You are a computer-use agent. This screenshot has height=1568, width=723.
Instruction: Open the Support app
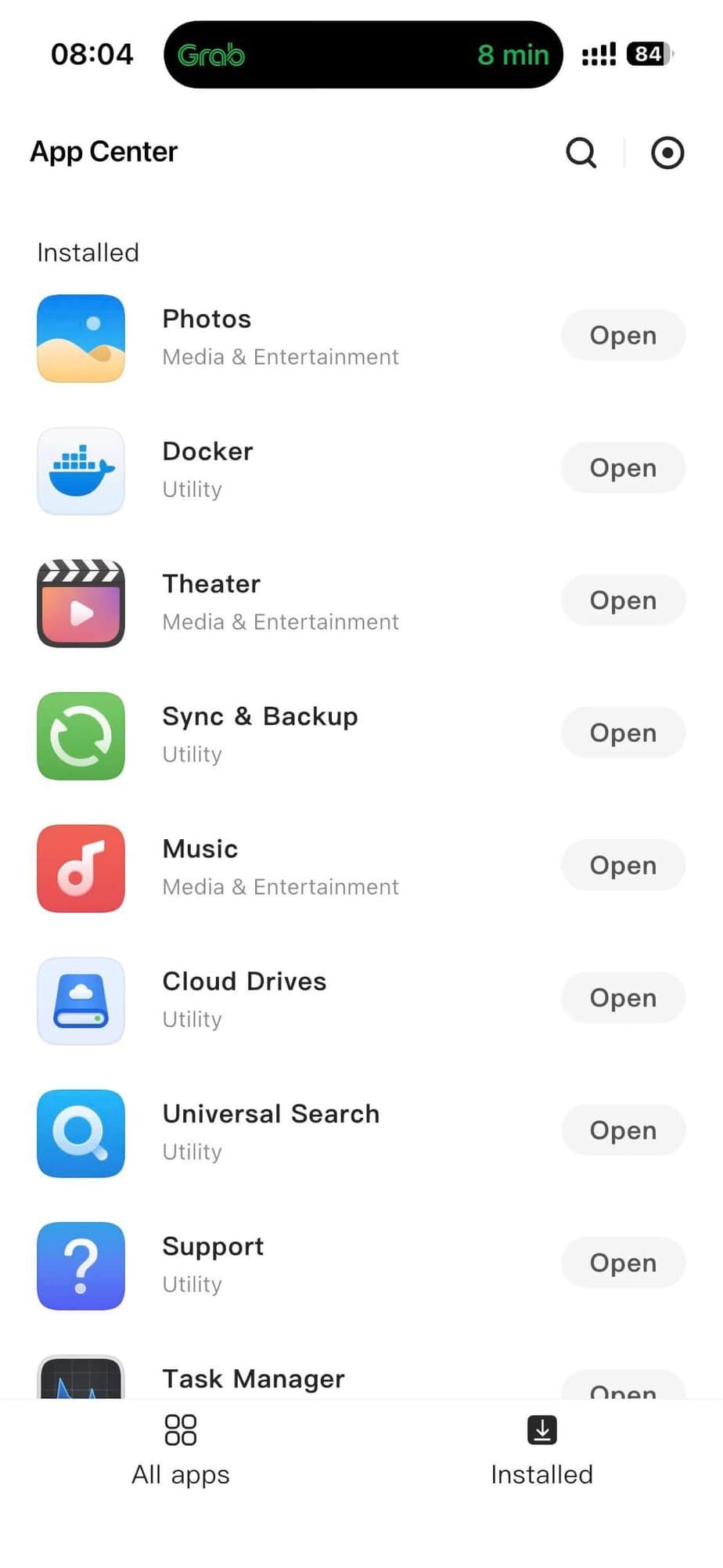623,1263
